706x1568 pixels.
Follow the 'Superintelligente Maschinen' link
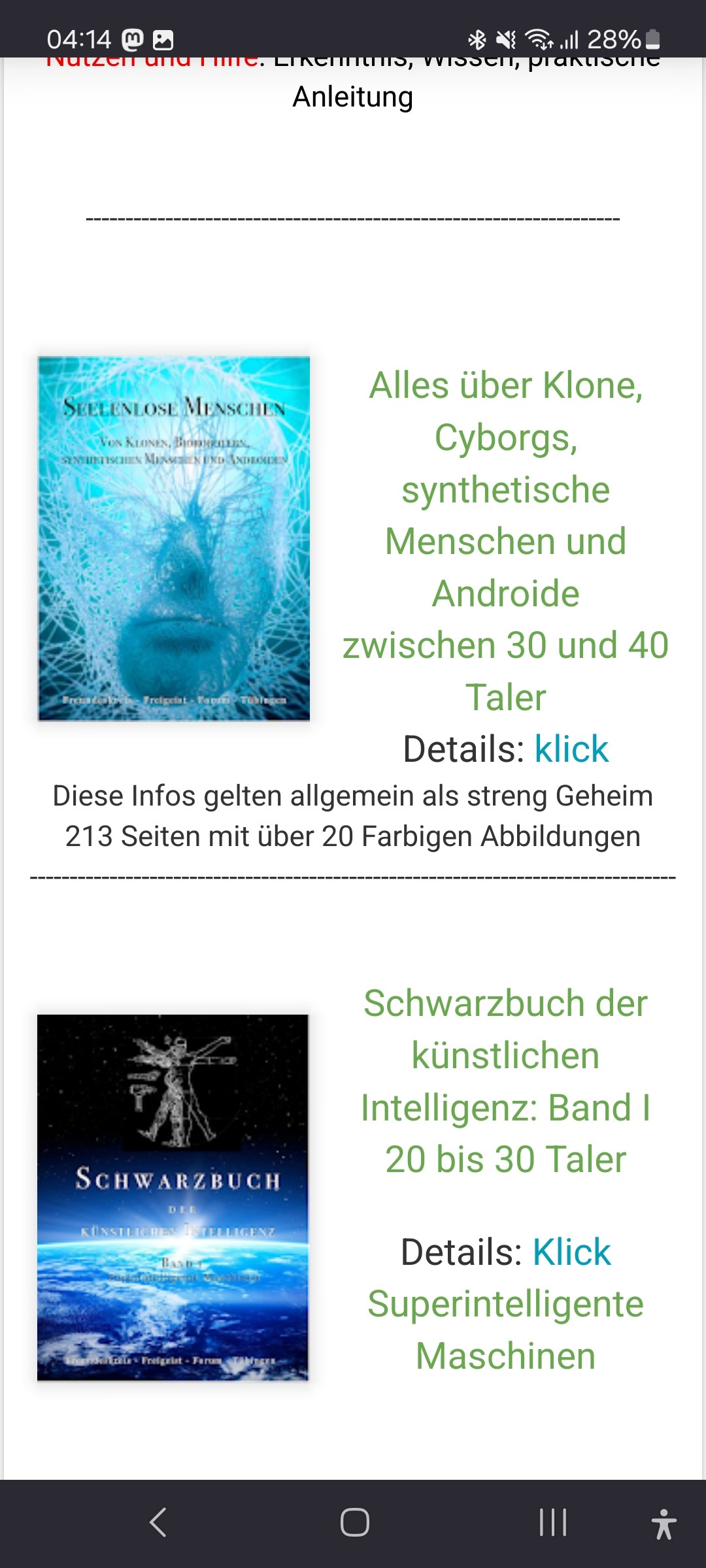coord(505,1330)
